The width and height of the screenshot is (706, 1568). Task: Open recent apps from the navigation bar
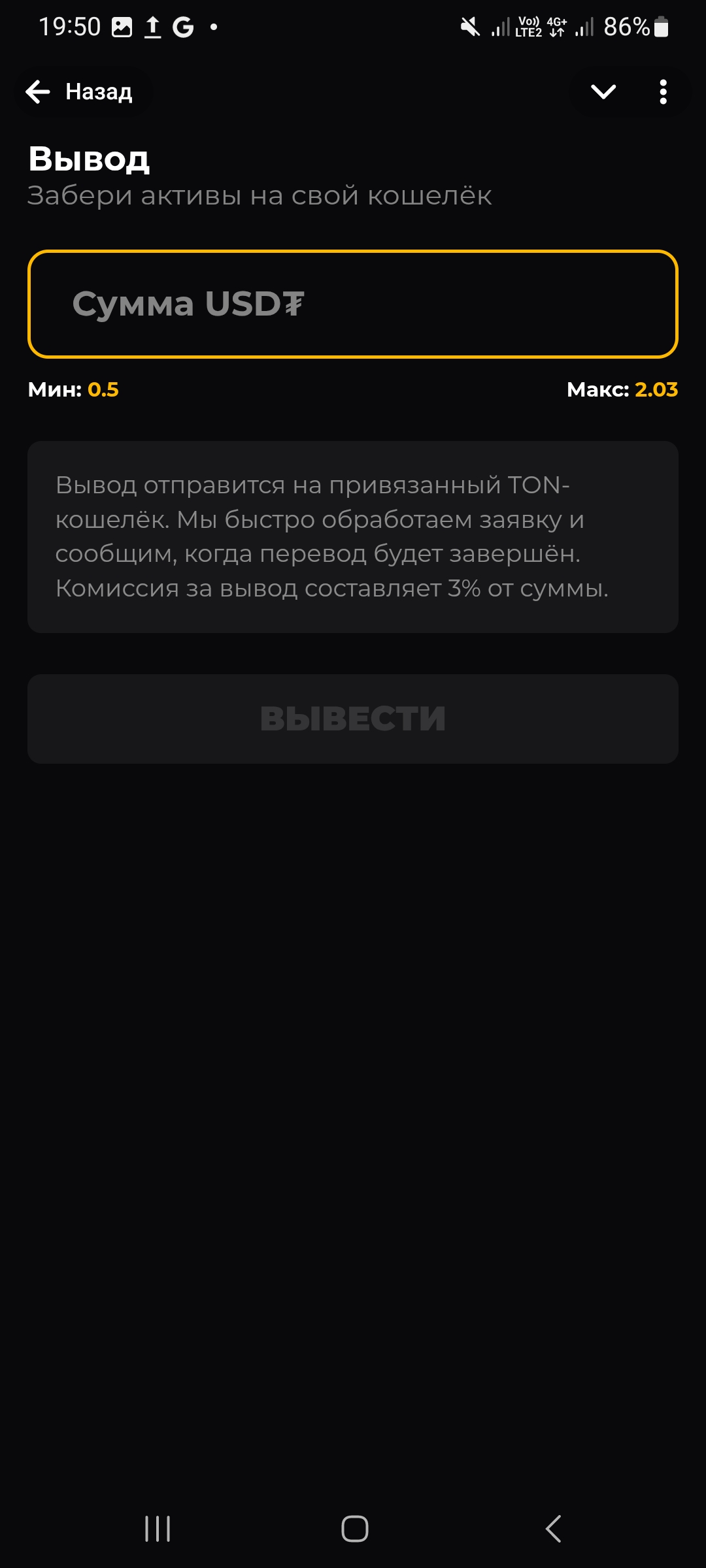pos(158,1529)
